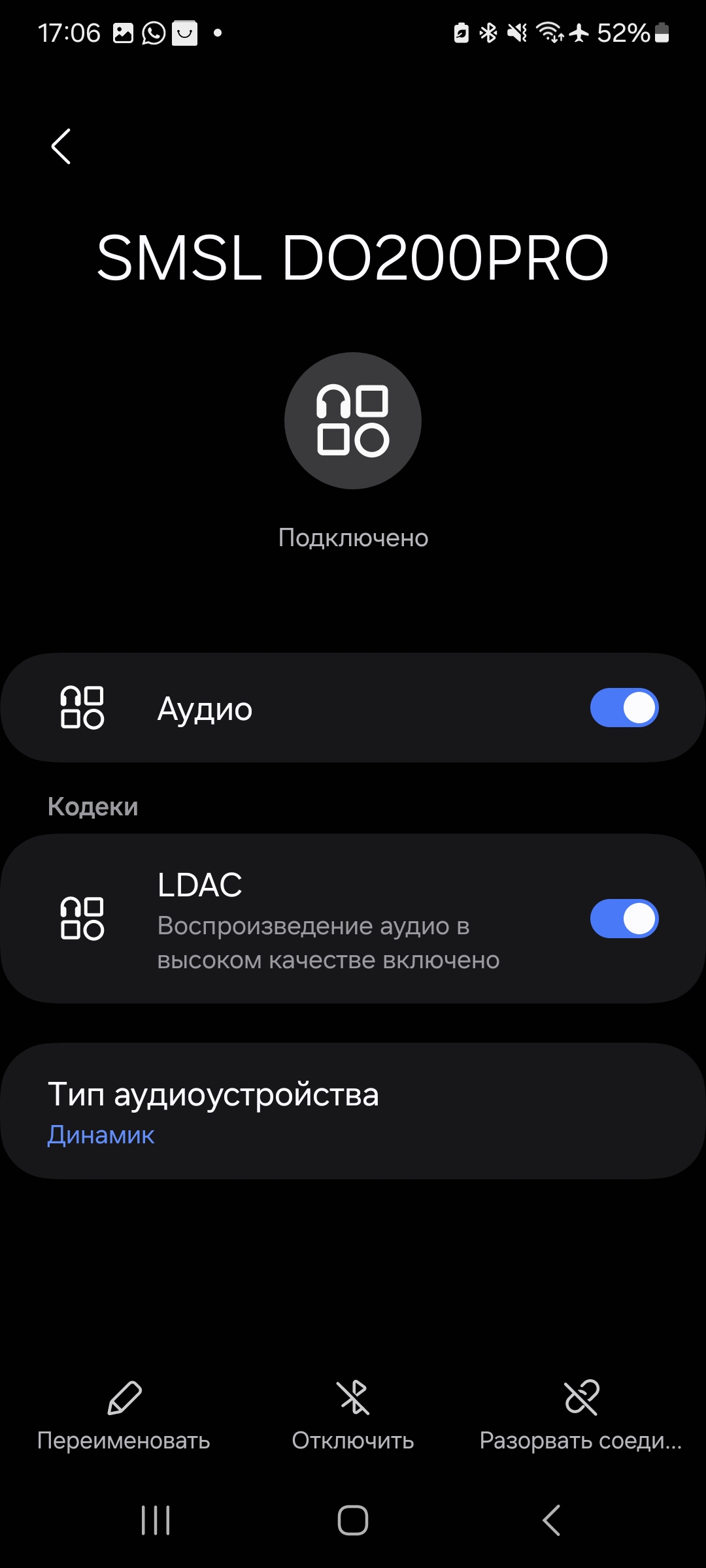
Task: Go back using the top arrow
Action: [61, 146]
